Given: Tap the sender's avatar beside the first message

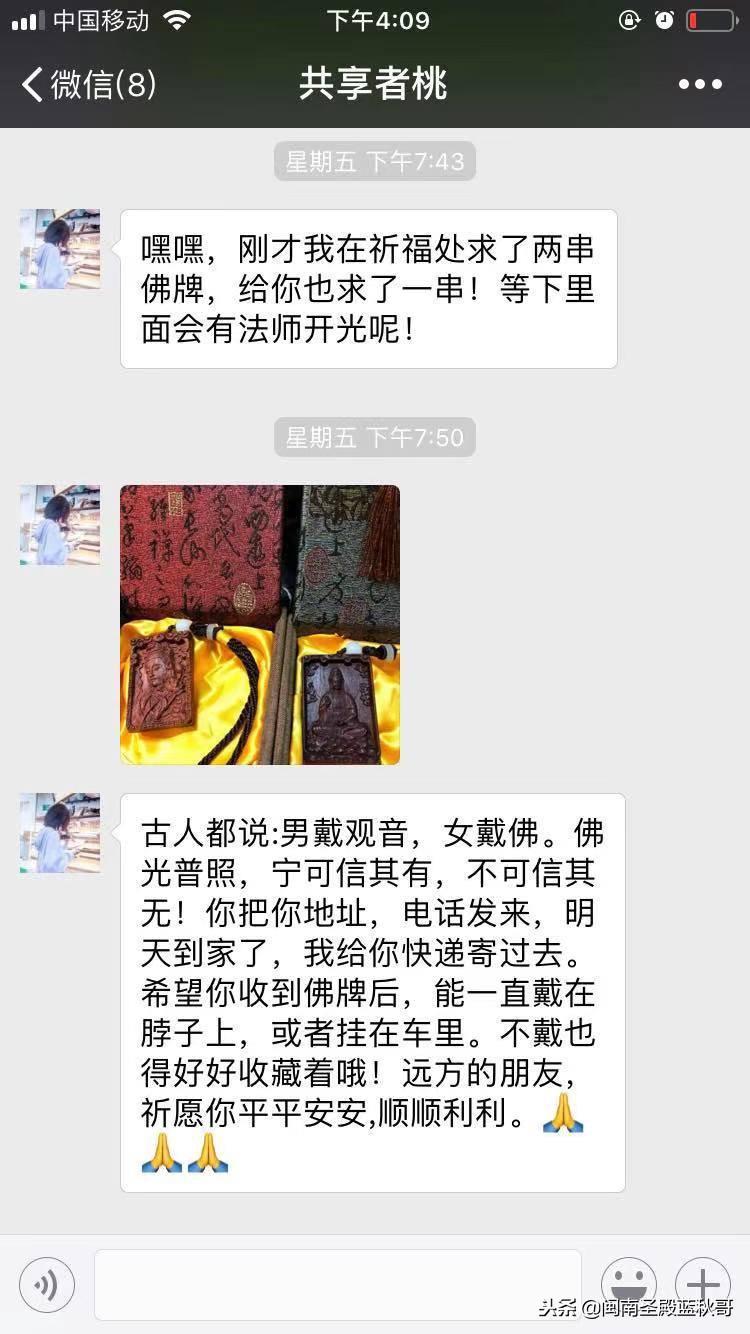Looking at the screenshot, I should point(60,249).
